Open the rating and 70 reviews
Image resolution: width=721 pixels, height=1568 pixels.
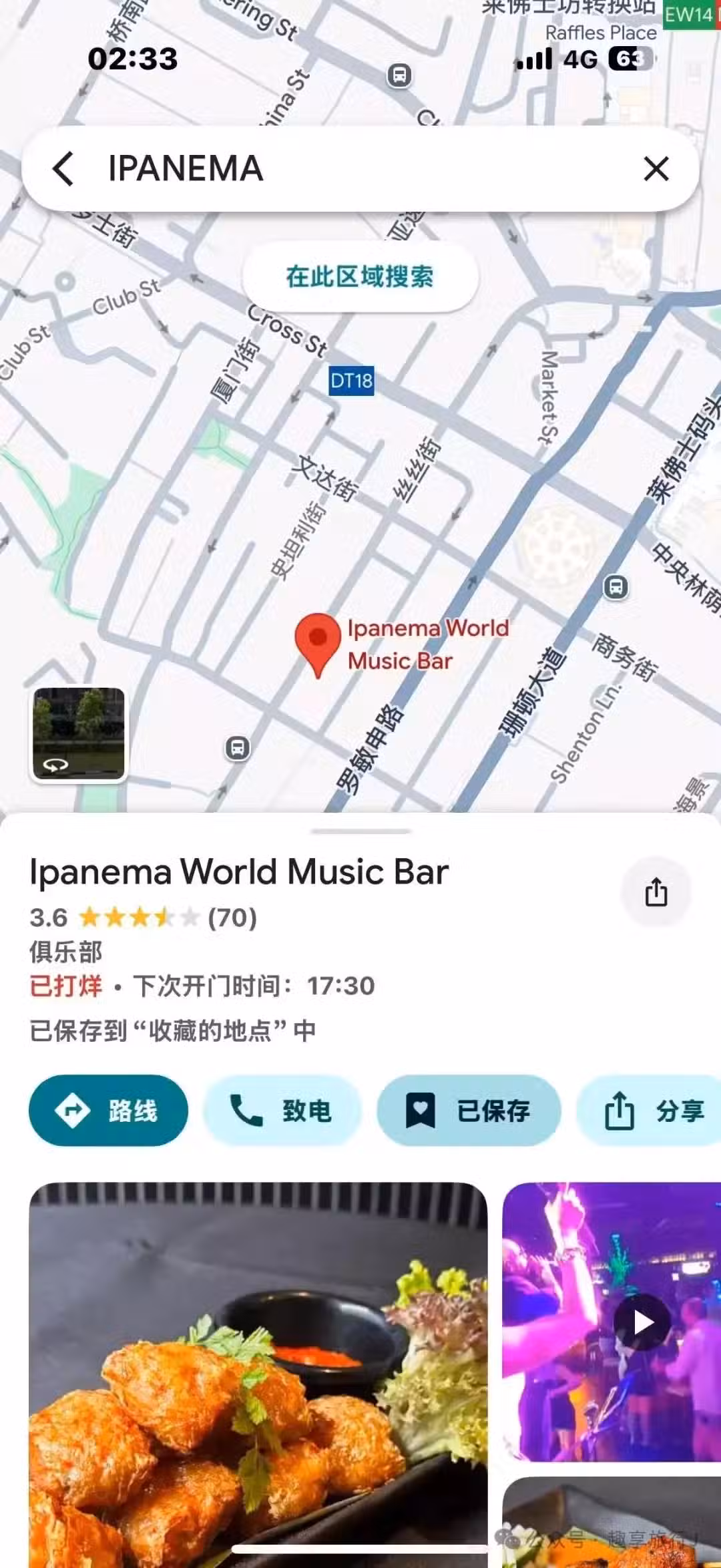144,918
